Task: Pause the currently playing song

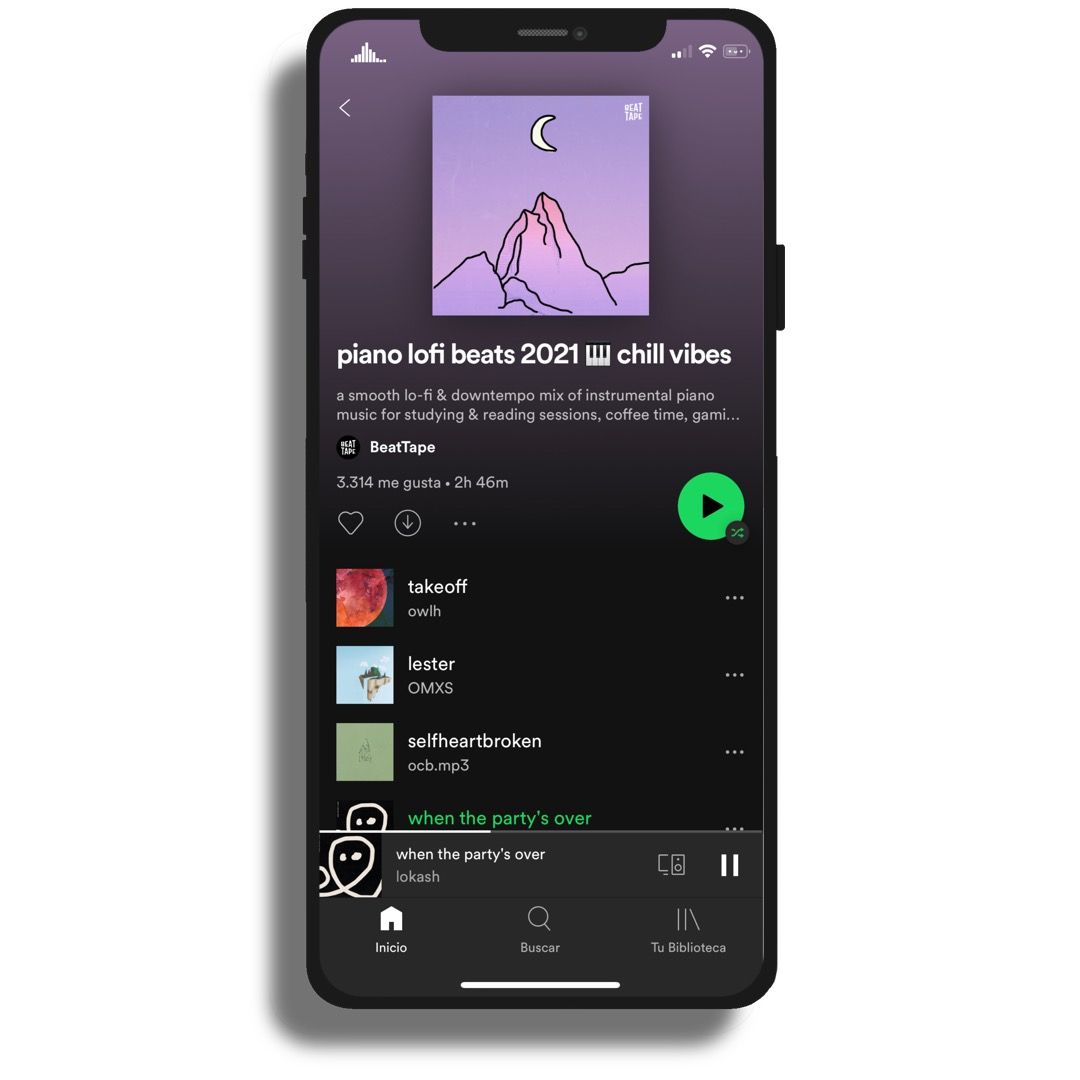Action: [730, 865]
